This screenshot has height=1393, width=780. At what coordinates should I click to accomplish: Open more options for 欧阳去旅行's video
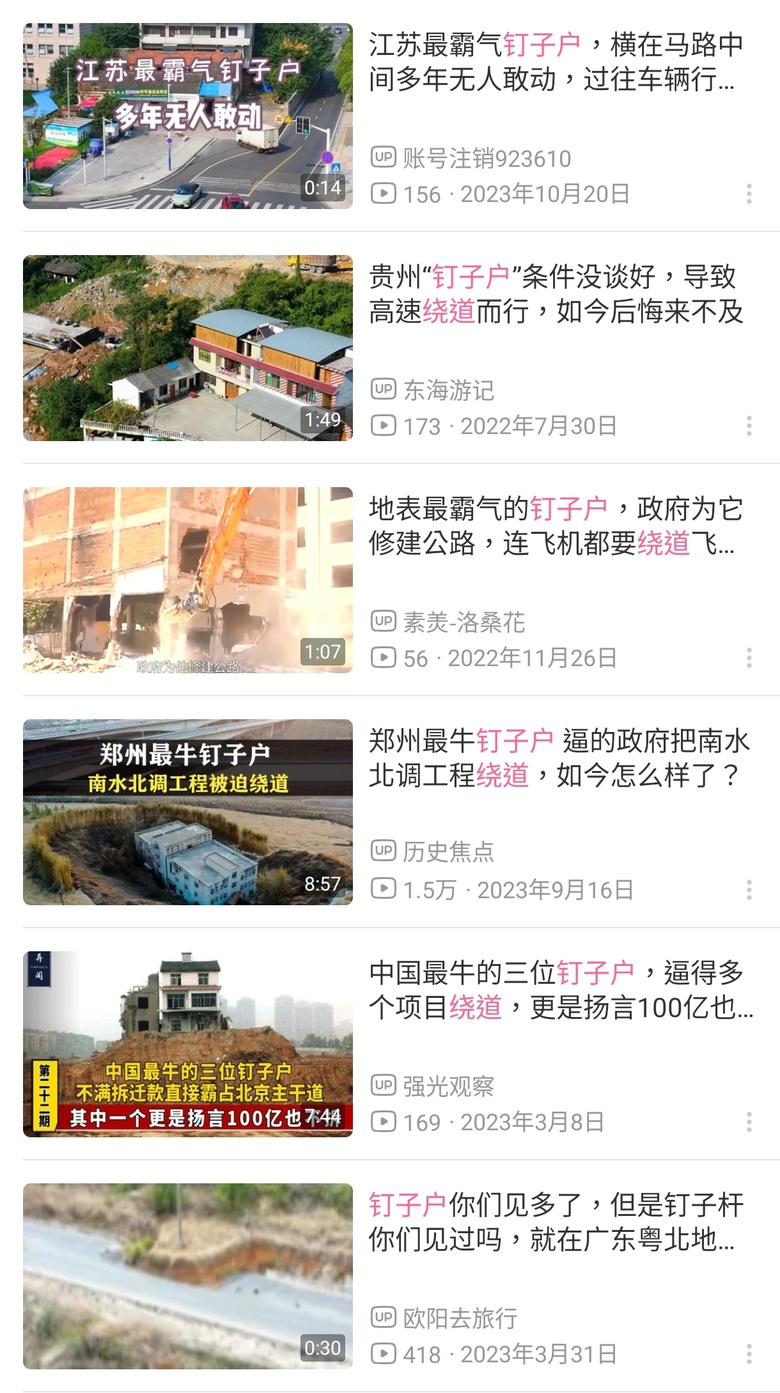point(749,1354)
